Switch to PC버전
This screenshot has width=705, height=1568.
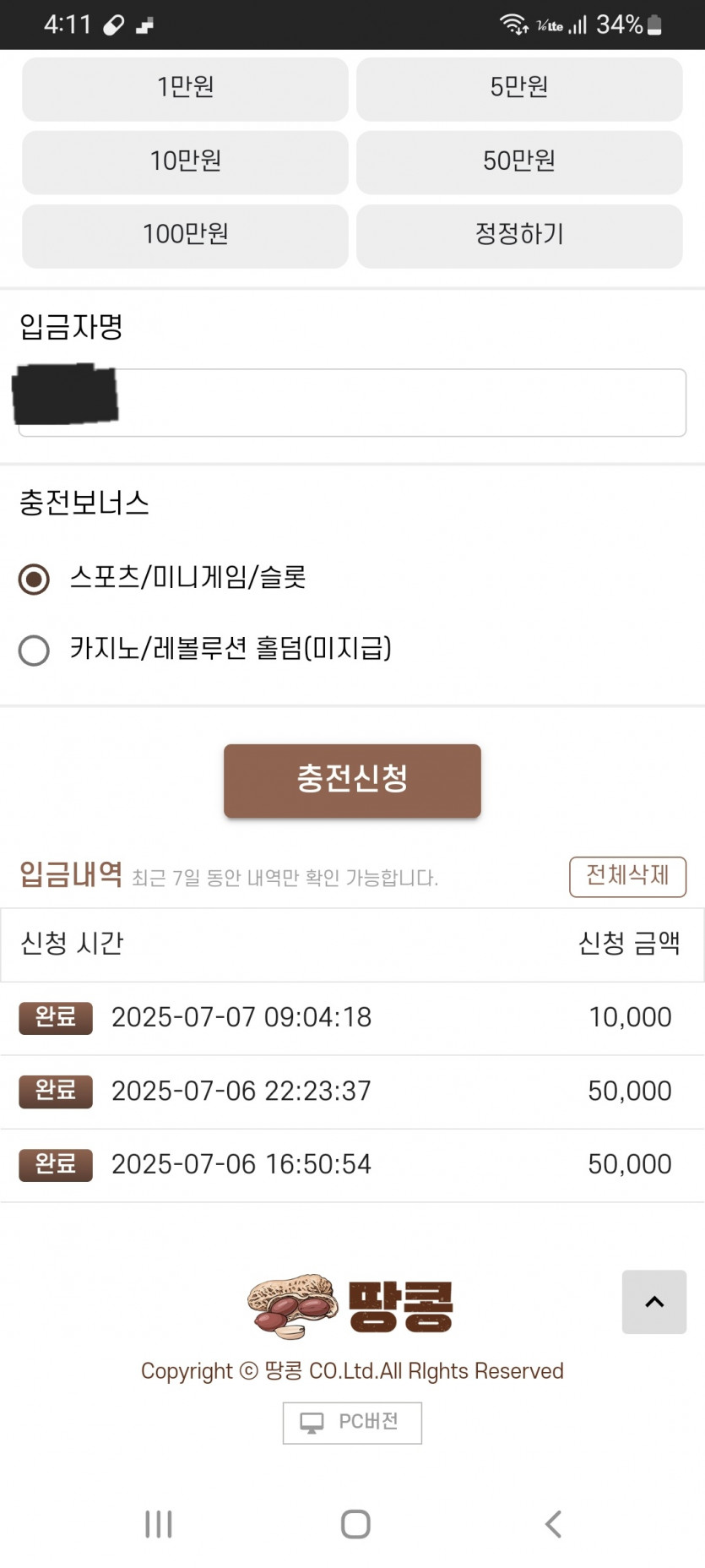pyautogui.click(x=352, y=1423)
